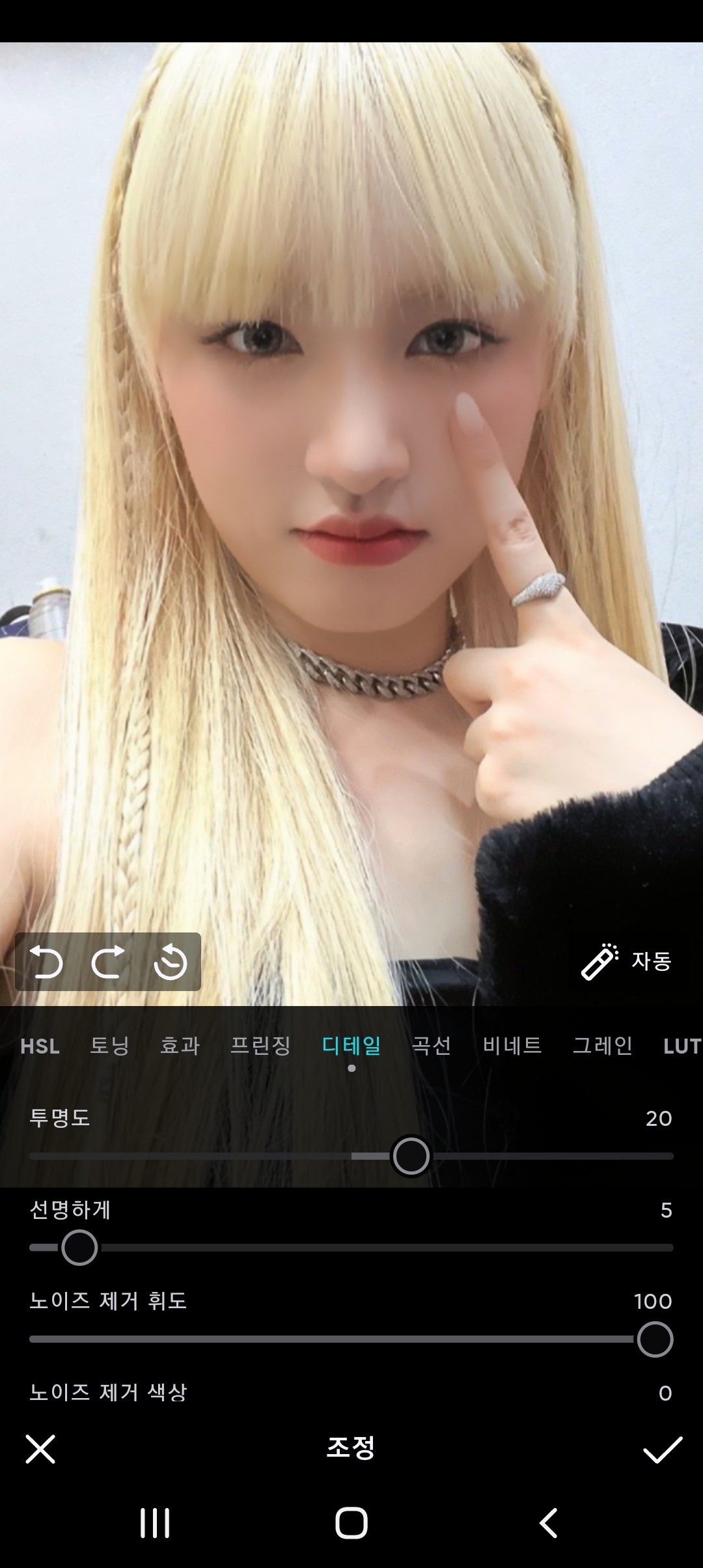The width and height of the screenshot is (703, 1568).
Task: Switch to the HSL tab
Action: [x=40, y=1046]
